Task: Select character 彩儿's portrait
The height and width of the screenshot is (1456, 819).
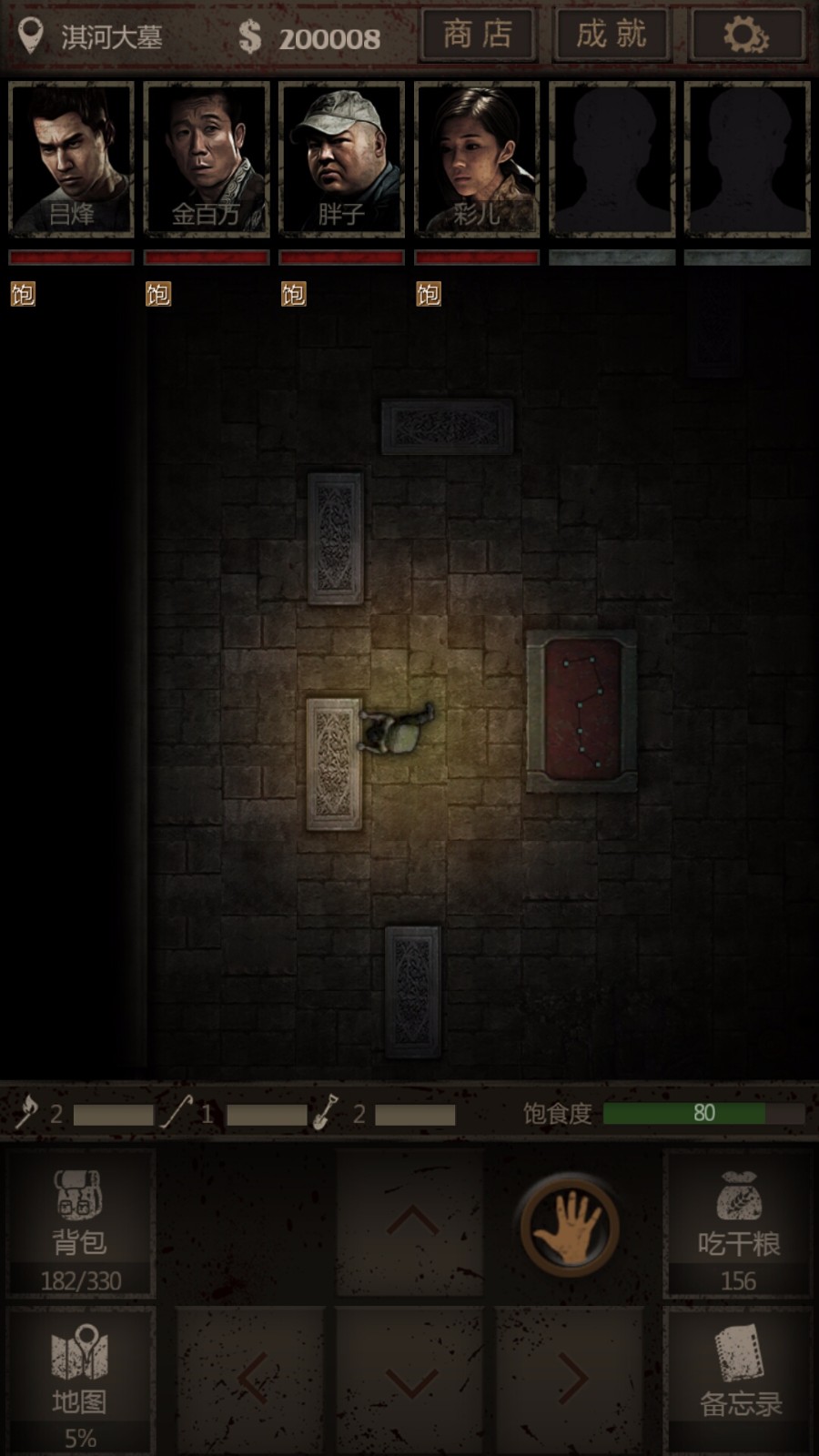Action: (477, 159)
